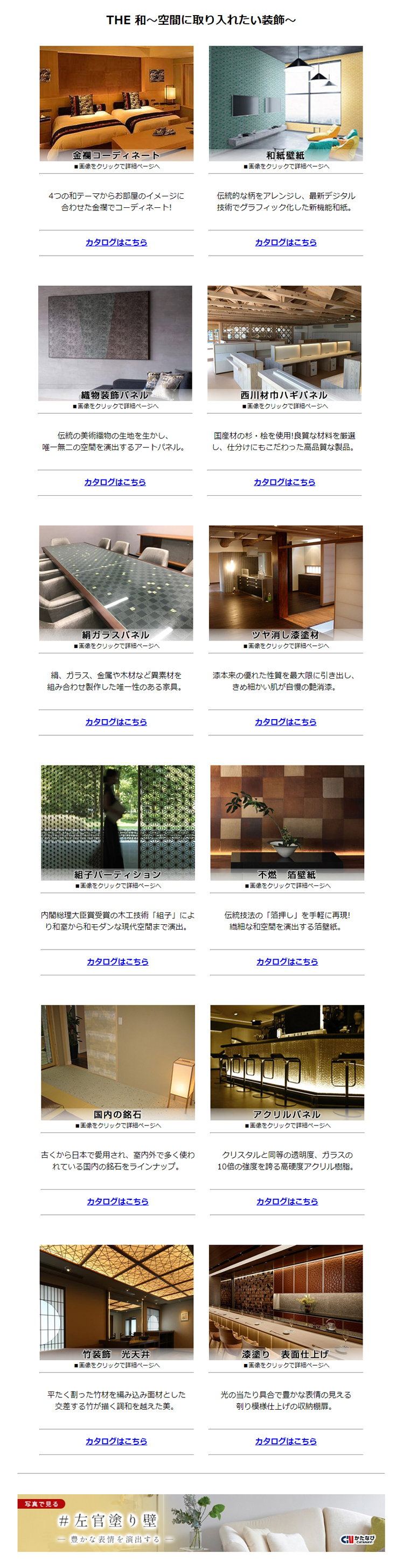Tap カタログはこちら under 西川材巾ハギパネル

pos(284,482)
